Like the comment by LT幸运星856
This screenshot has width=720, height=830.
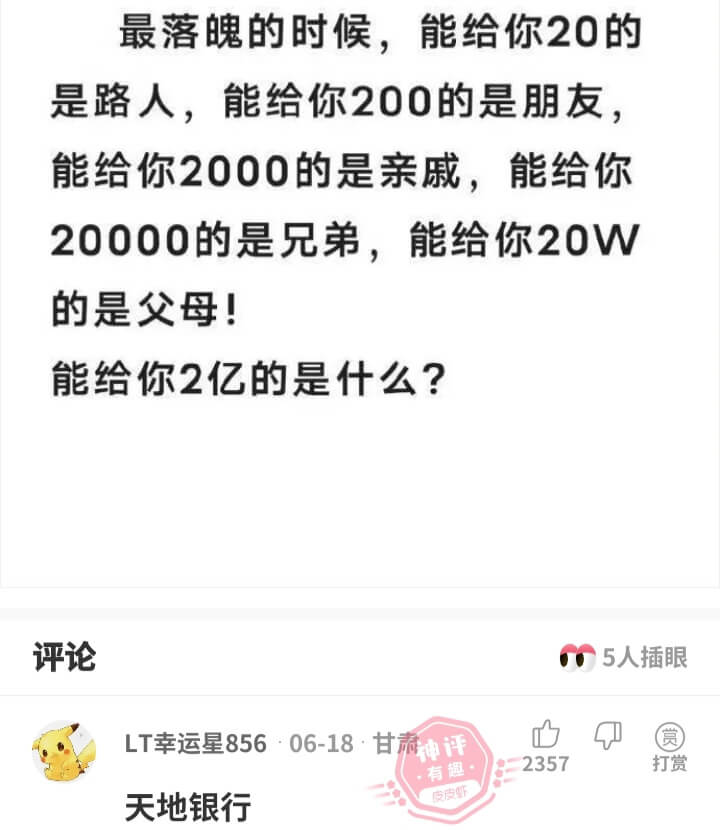(546, 737)
